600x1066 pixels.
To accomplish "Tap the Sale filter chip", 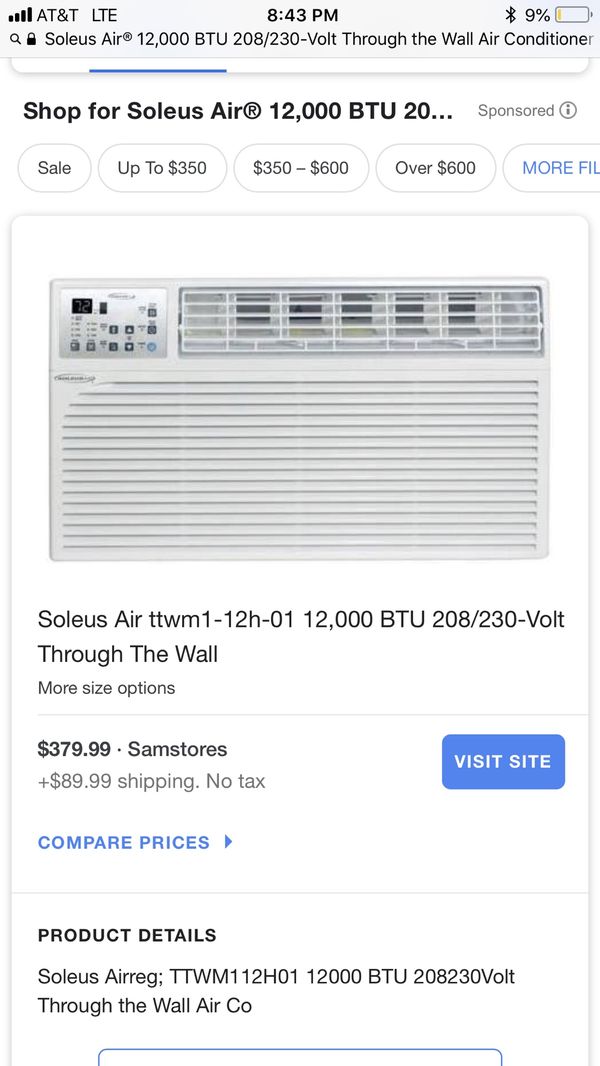I will point(54,168).
